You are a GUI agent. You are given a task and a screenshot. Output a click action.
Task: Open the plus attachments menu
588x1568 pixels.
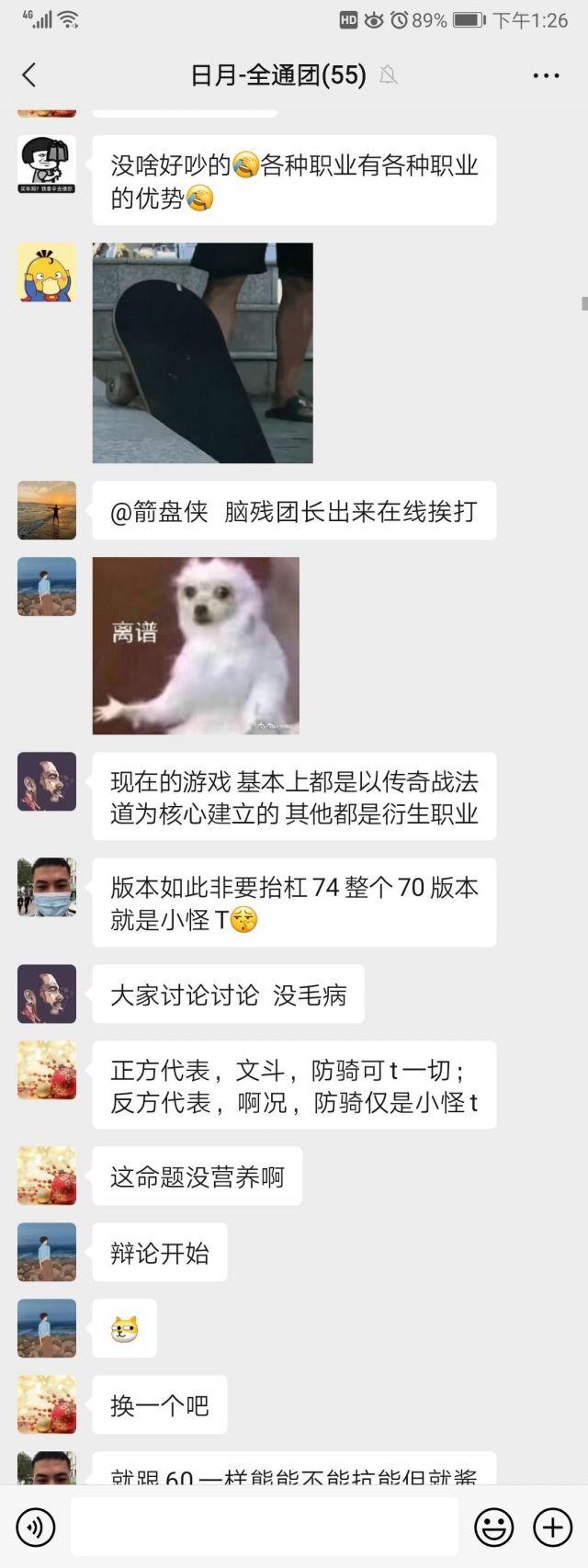(x=552, y=1528)
